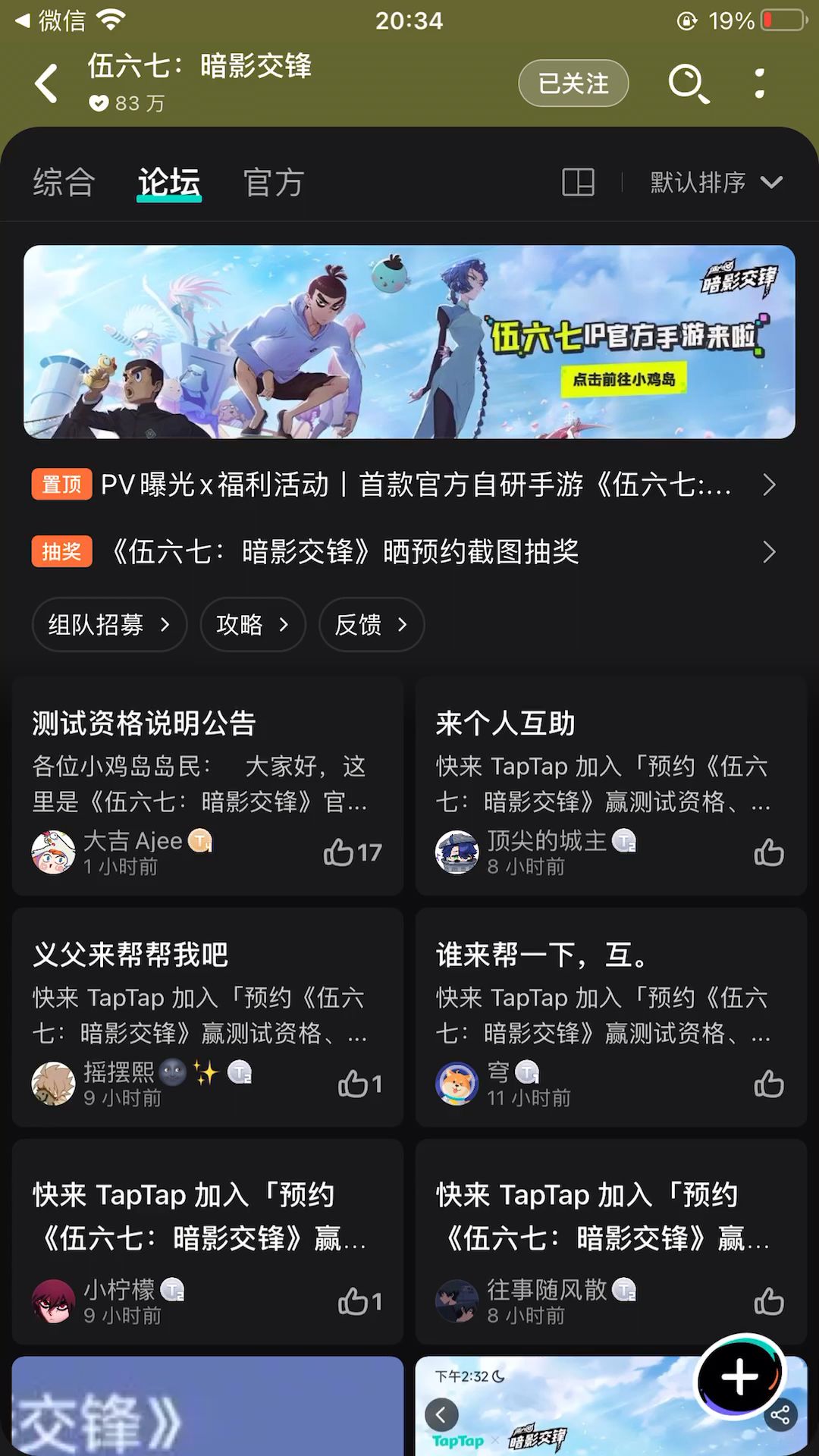The width and height of the screenshot is (819, 1456).
Task: Select the 反馈 chip
Action: (x=371, y=625)
